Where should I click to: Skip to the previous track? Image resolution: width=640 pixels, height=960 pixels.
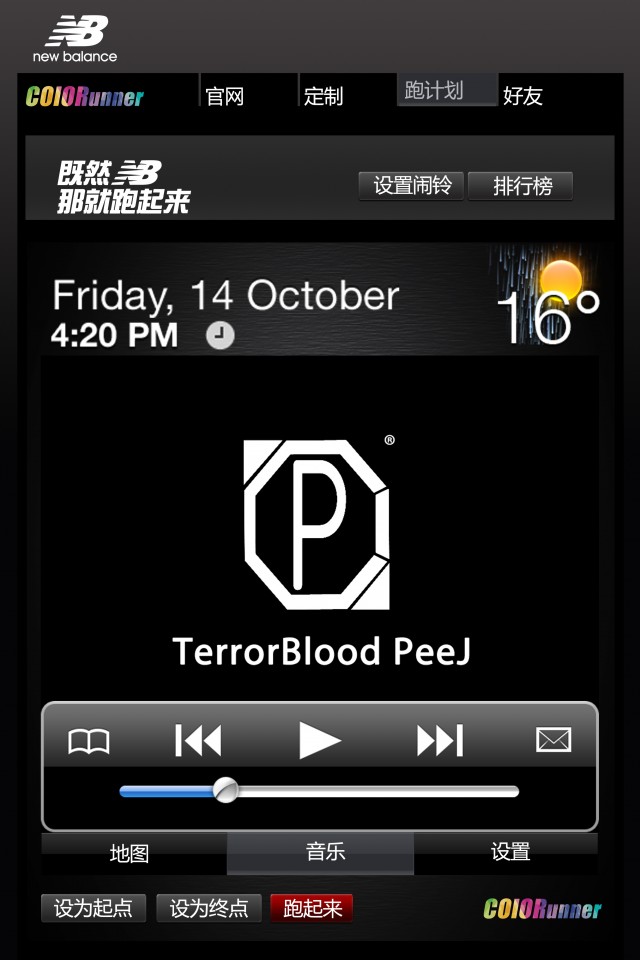(198, 741)
